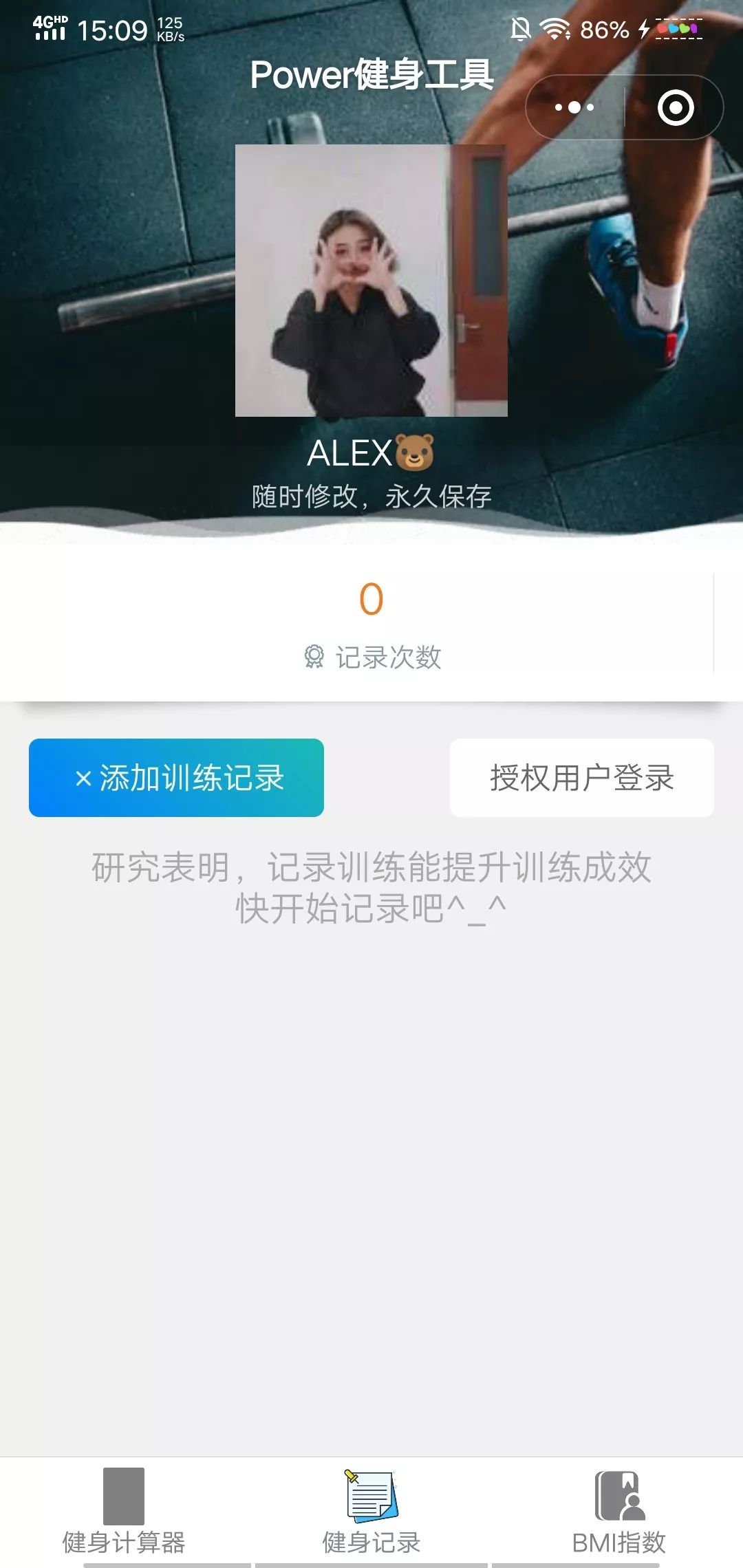Image resolution: width=743 pixels, height=1568 pixels.
Task: Tap 授权用户登录 to authorize login
Action: click(581, 778)
